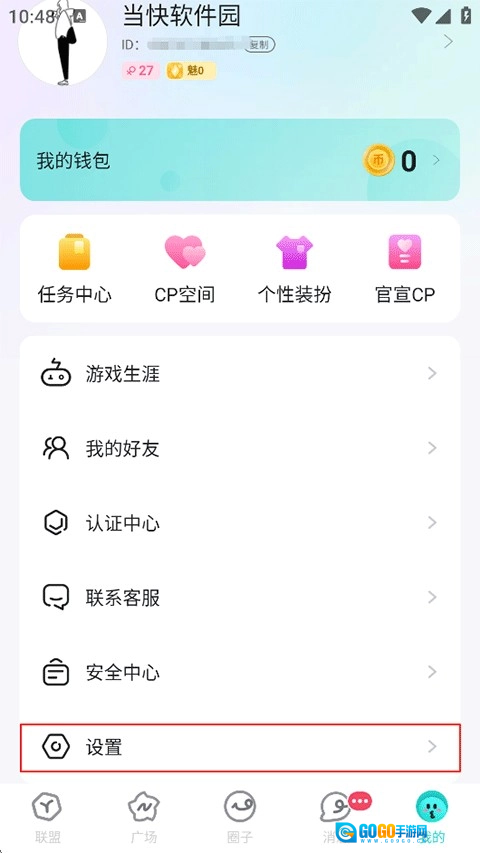Open 任务中心 task center
The image size is (480, 853).
(x=75, y=269)
